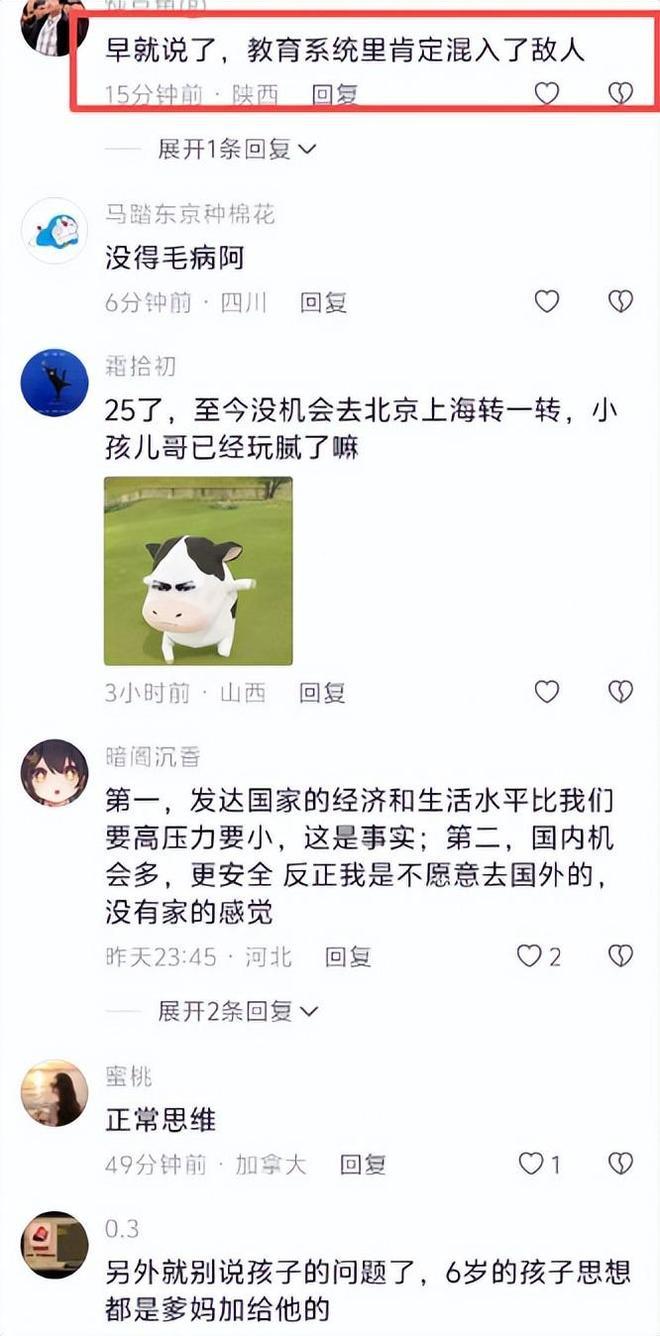Open the cow image in 霜拾初's comment
Screen dimensions: 660x1336
pyautogui.click(x=198, y=571)
